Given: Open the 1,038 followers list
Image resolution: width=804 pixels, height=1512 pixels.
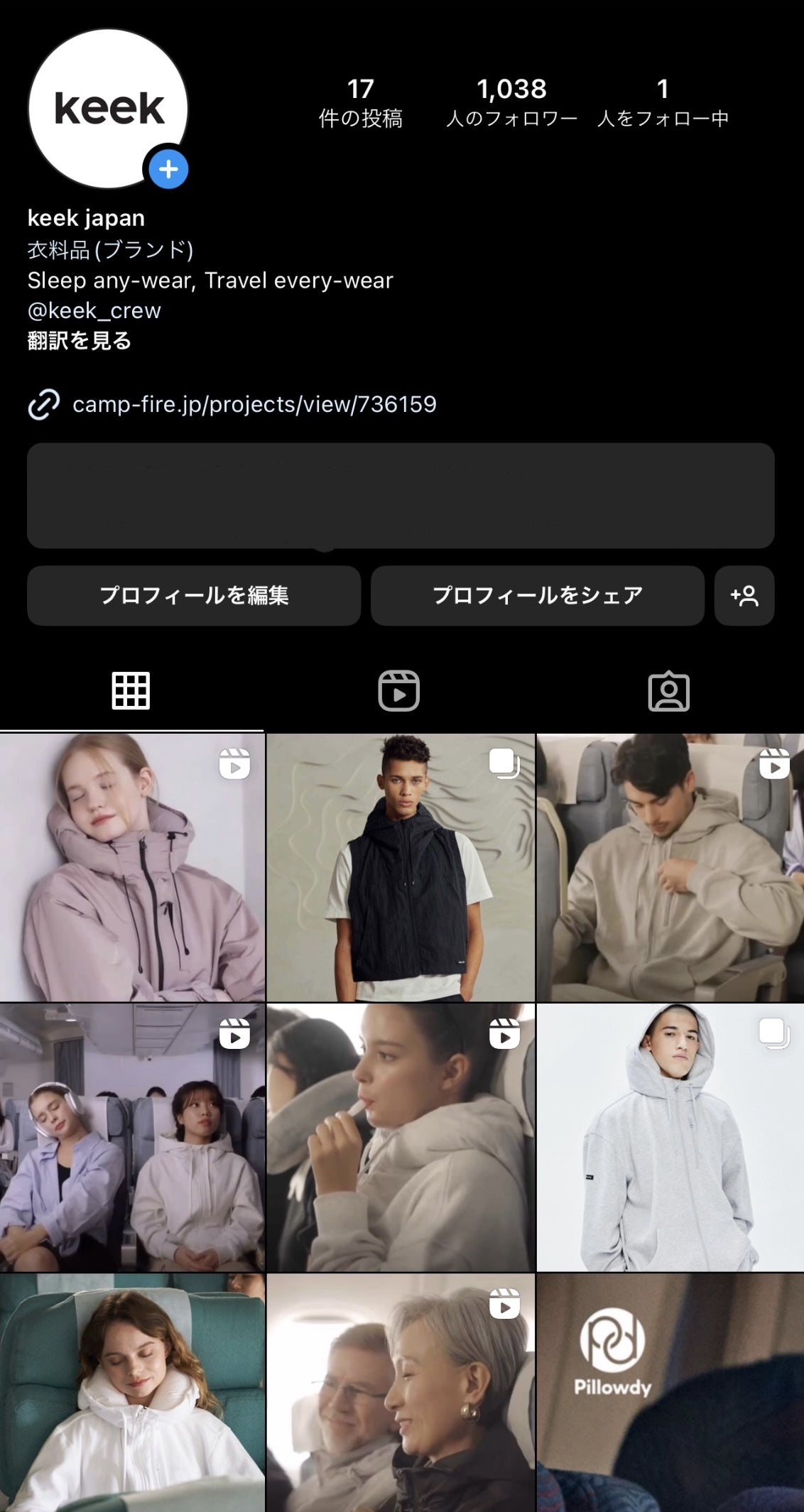Looking at the screenshot, I should coord(511,102).
